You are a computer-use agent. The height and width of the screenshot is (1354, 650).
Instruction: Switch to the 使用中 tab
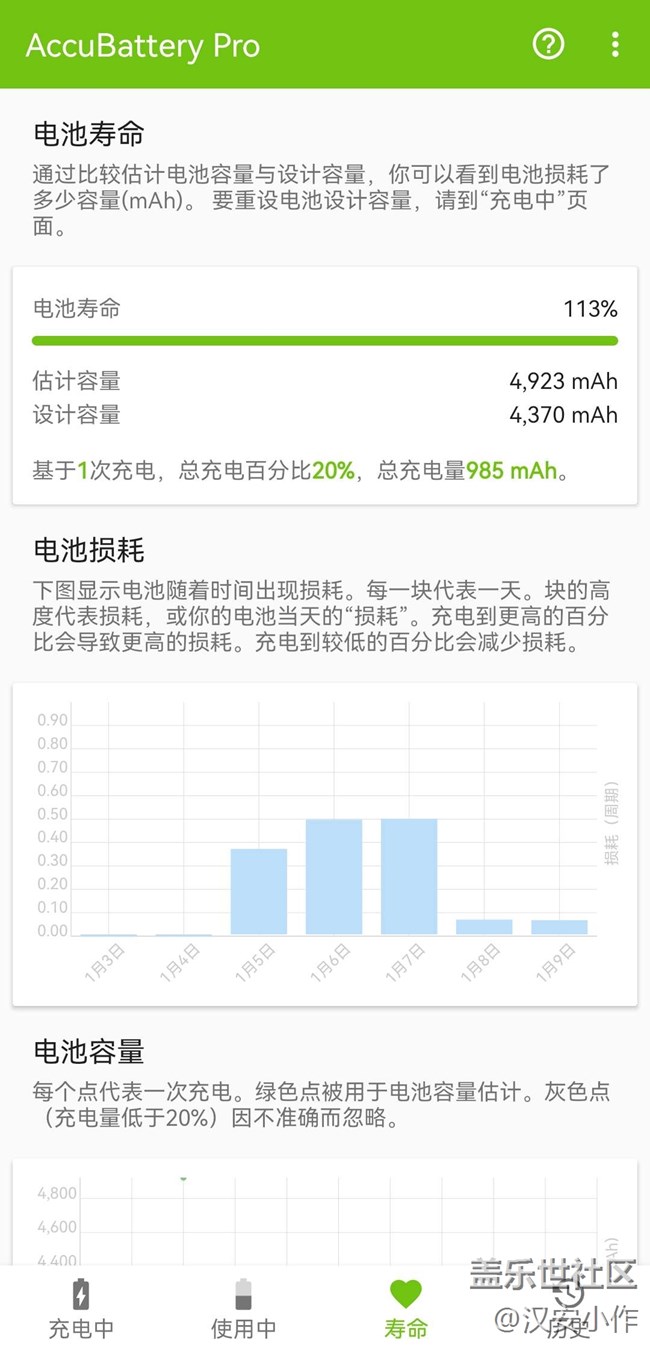pyautogui.click(x=243, y=1309)
